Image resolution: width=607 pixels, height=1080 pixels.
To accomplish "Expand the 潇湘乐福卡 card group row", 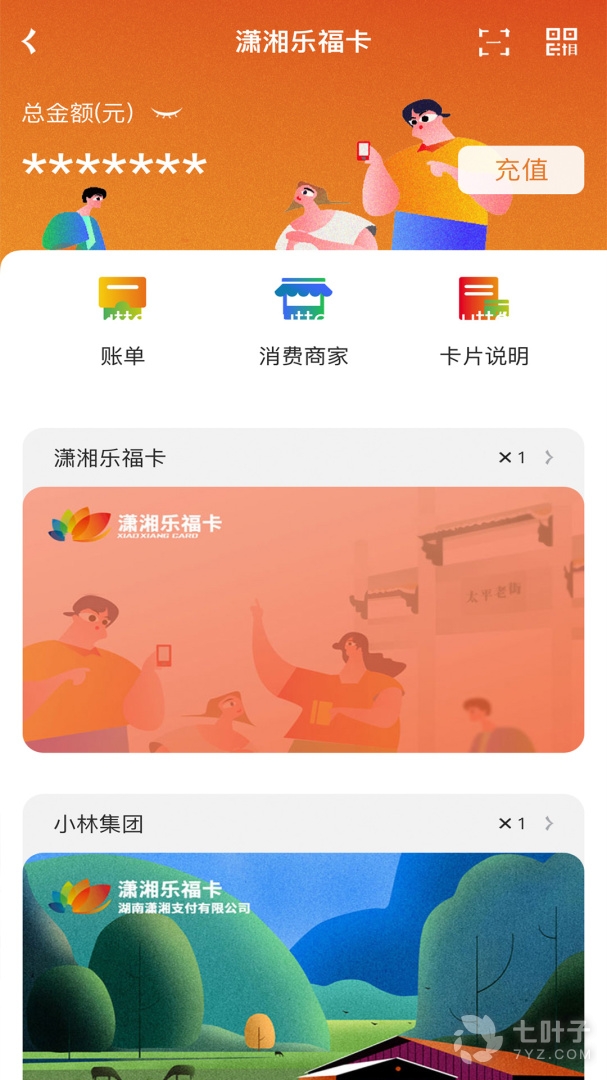I will click(x=303, y=458).
